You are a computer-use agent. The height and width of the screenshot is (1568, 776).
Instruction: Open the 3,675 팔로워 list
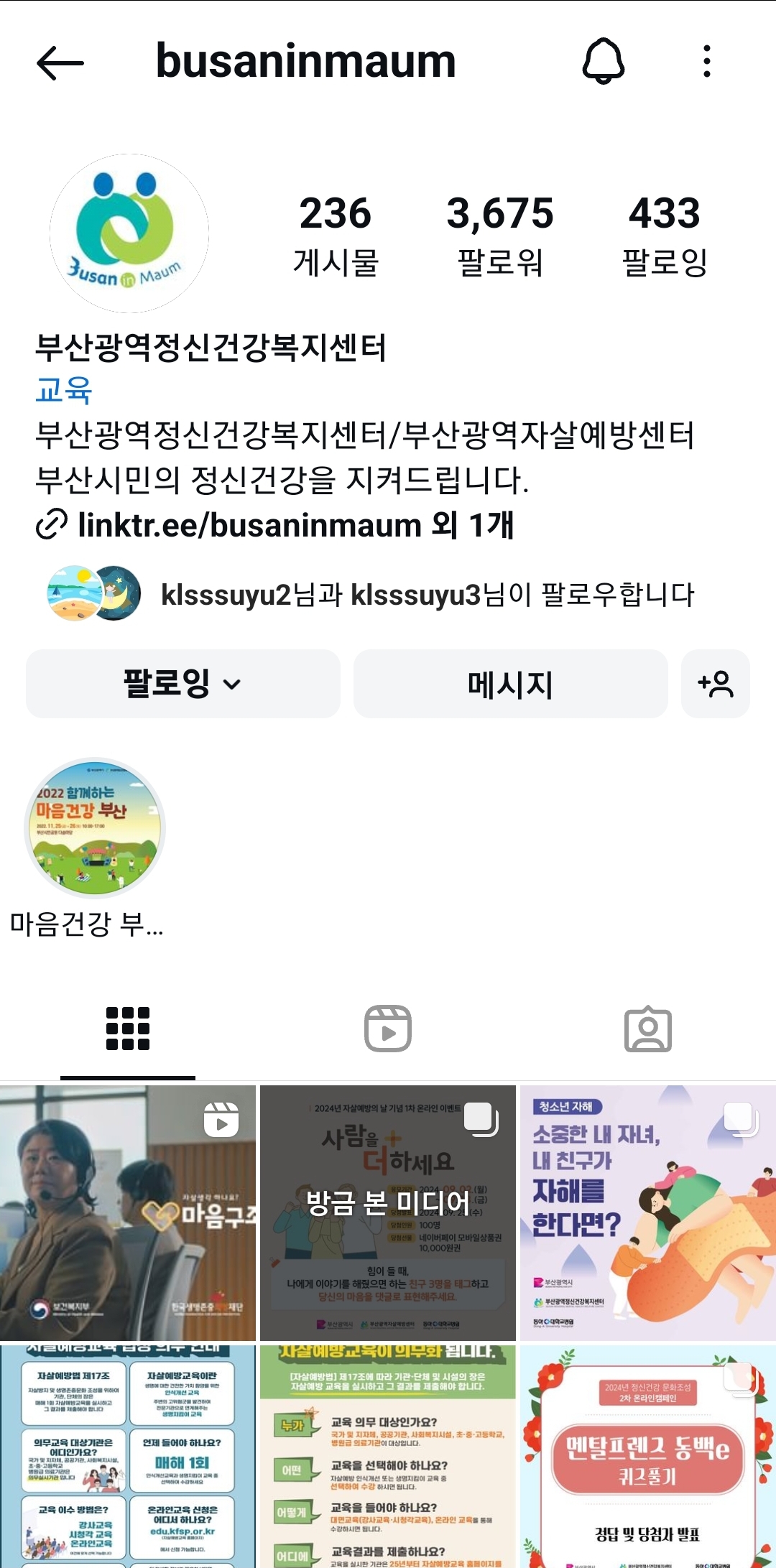click(500, 235)
